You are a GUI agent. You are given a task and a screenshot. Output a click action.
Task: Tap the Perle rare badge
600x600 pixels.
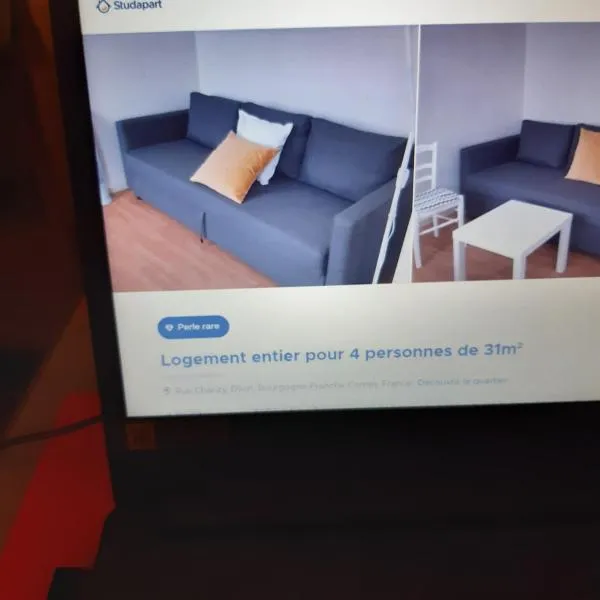click(194, 327)
